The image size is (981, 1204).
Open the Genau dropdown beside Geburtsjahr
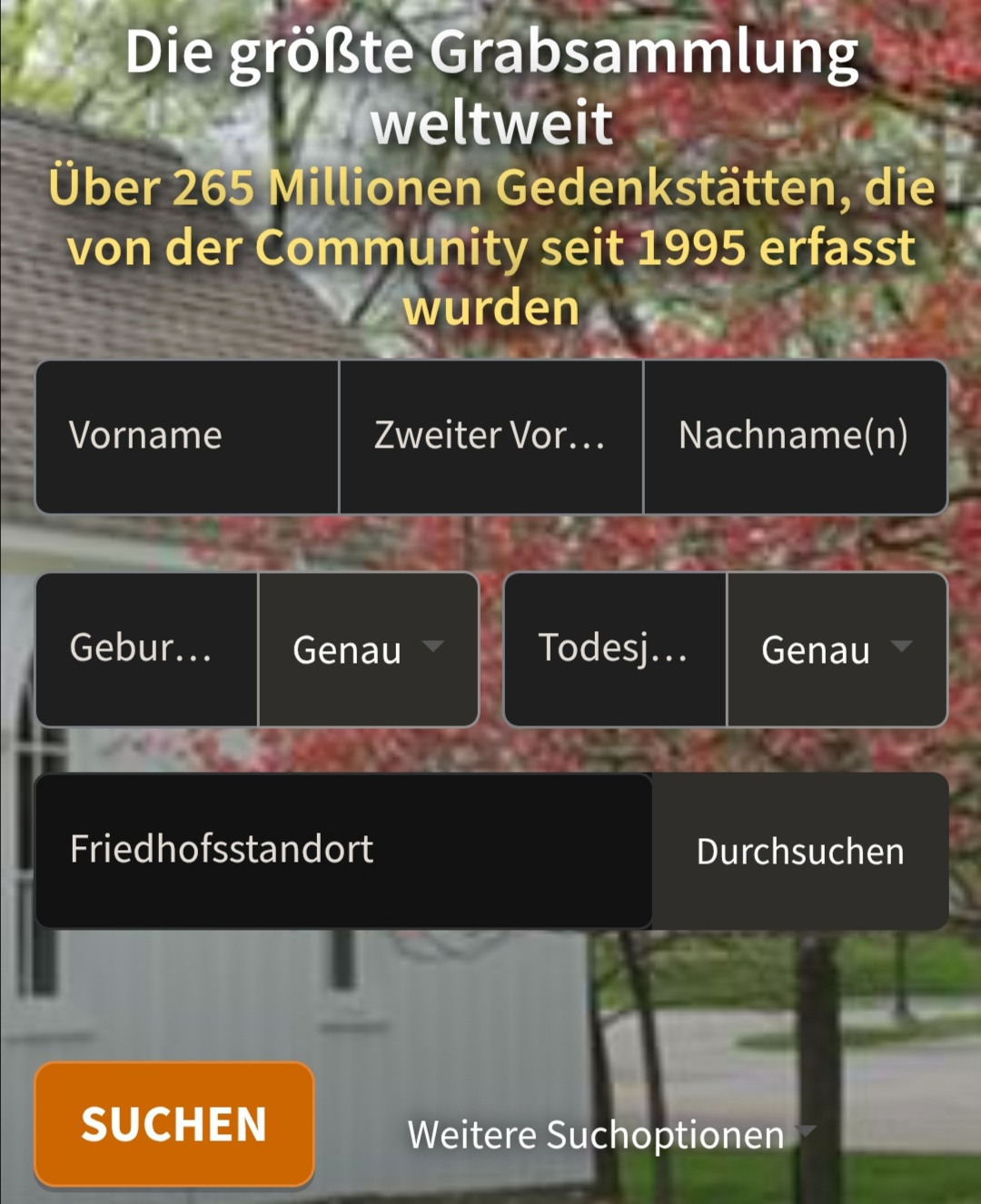pyautogui.click(x=368, y=649)
